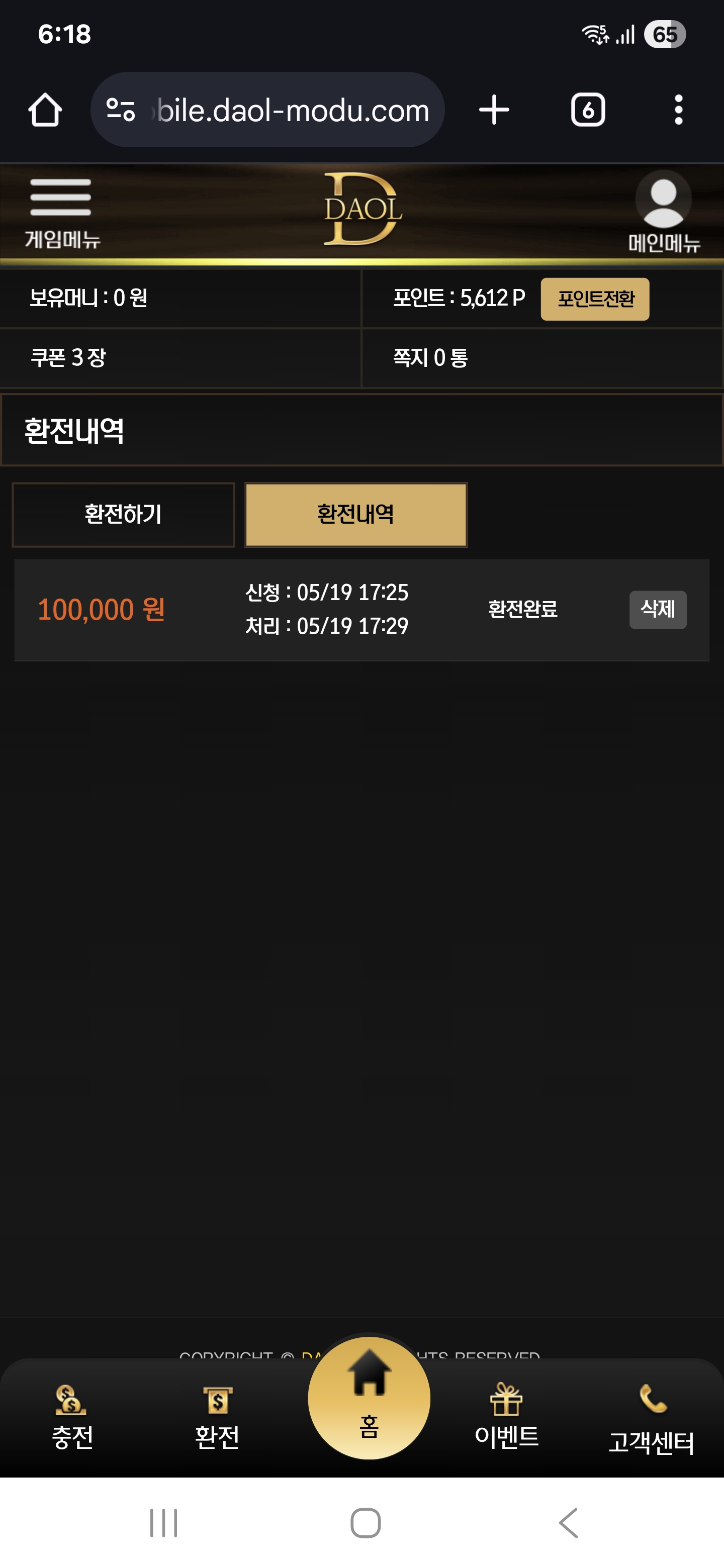Open the 쪽지 0 통 messages
Viewport: 724px width, 1568px height.
pyautogui.click(x=430, y=357)
